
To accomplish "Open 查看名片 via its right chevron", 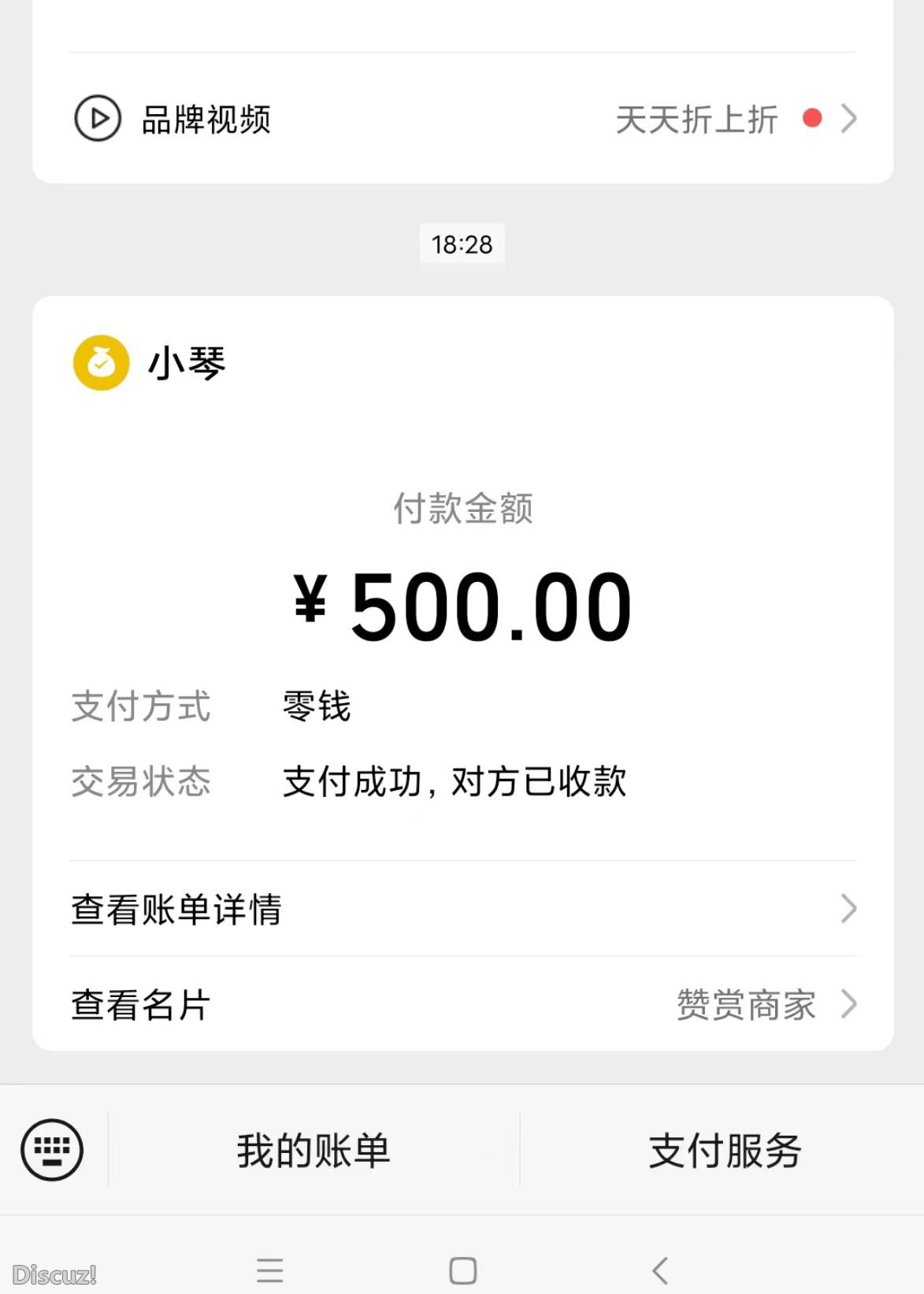I will click(848, 1005).
